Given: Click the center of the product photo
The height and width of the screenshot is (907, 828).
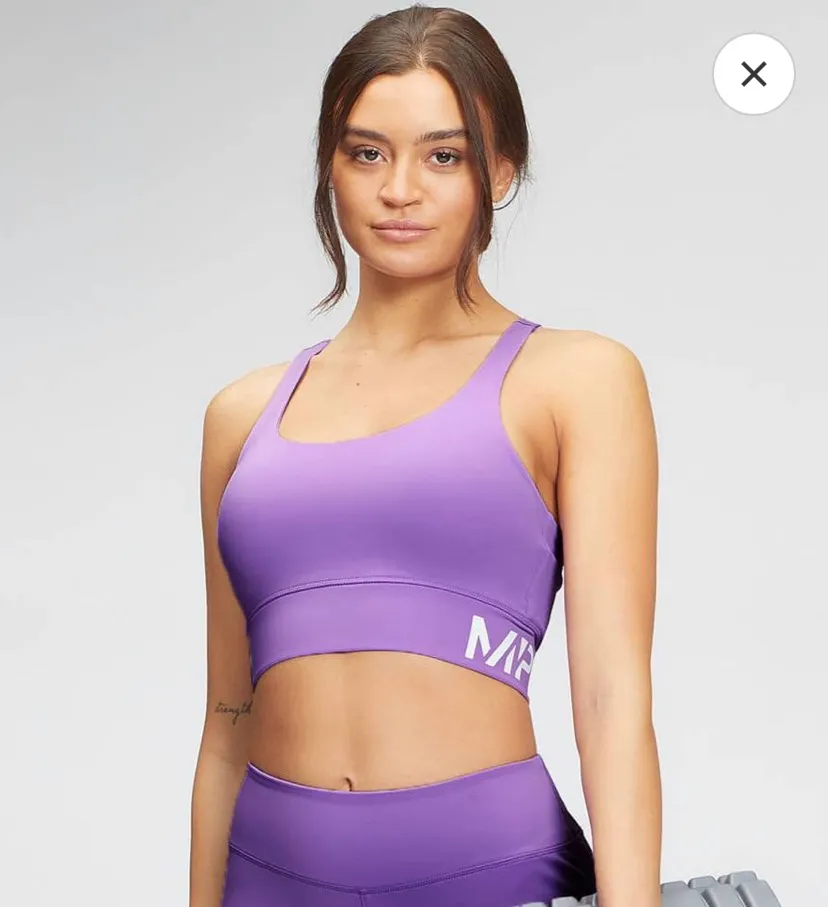Looking at the screenshot, I should pos(414,453).
